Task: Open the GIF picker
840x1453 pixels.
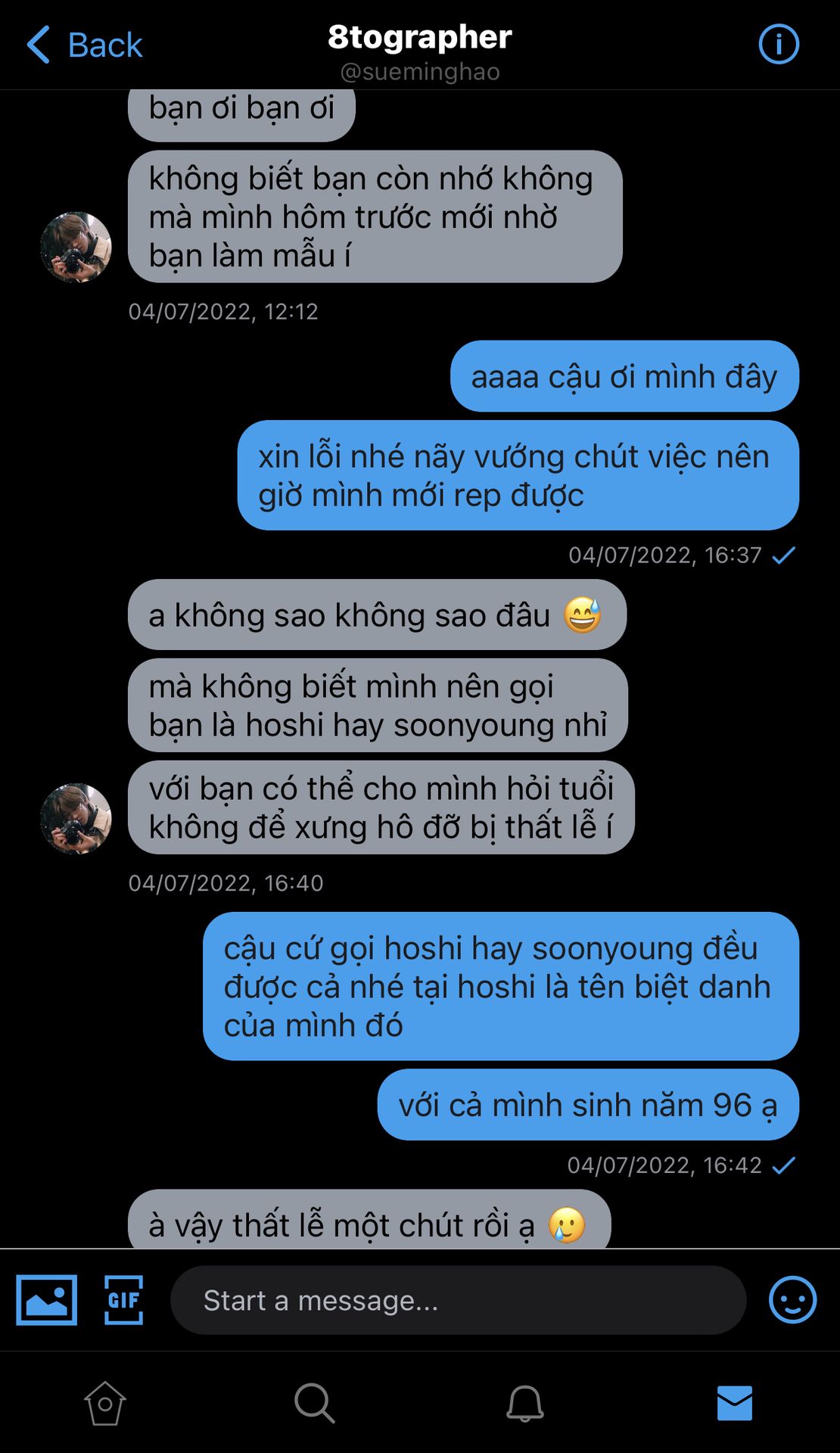Action: point(123,1300)
